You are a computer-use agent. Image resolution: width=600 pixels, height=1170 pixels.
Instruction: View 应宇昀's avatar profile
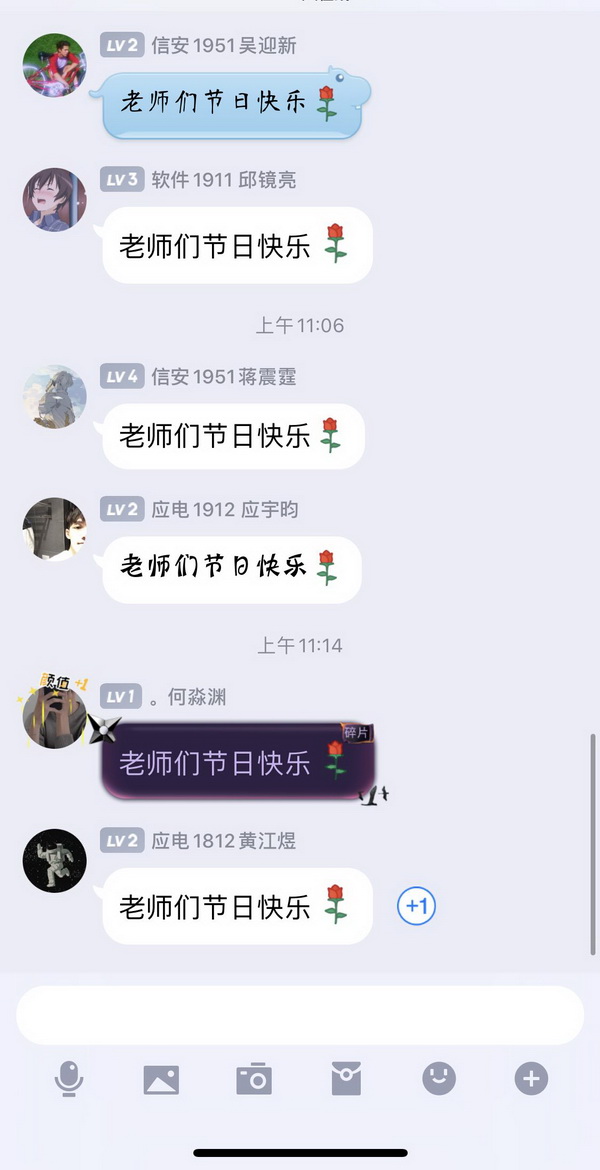55,529
